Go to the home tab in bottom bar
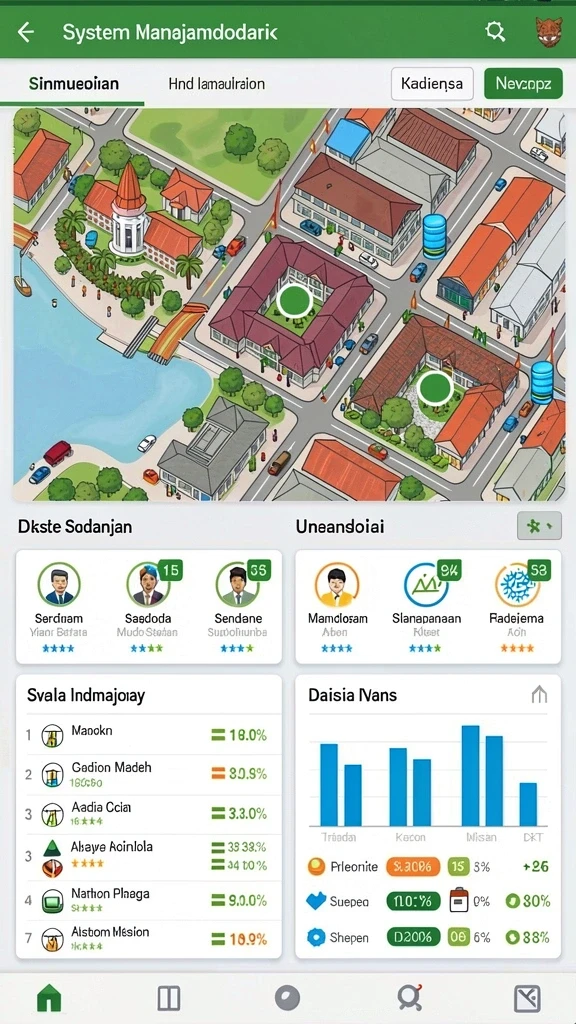 click(x=49, y=998)
